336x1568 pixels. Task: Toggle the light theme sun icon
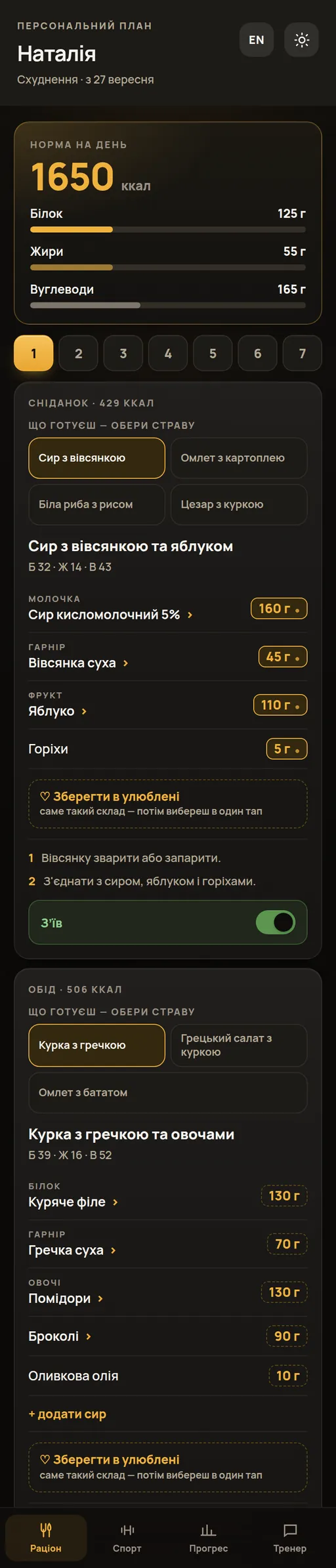(302, 40)
